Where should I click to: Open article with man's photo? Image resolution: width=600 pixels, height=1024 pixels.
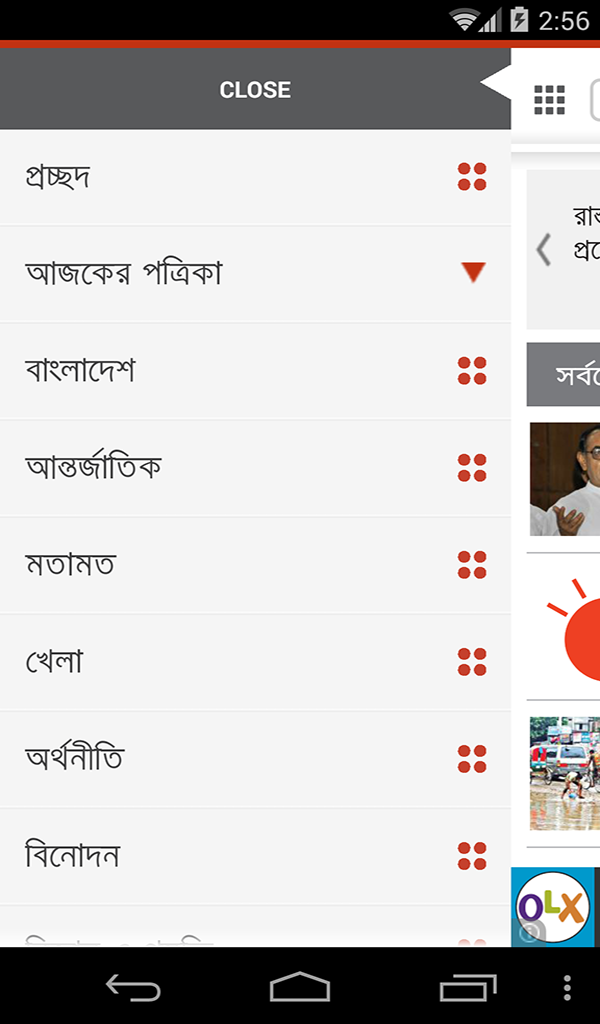point(565,479)
